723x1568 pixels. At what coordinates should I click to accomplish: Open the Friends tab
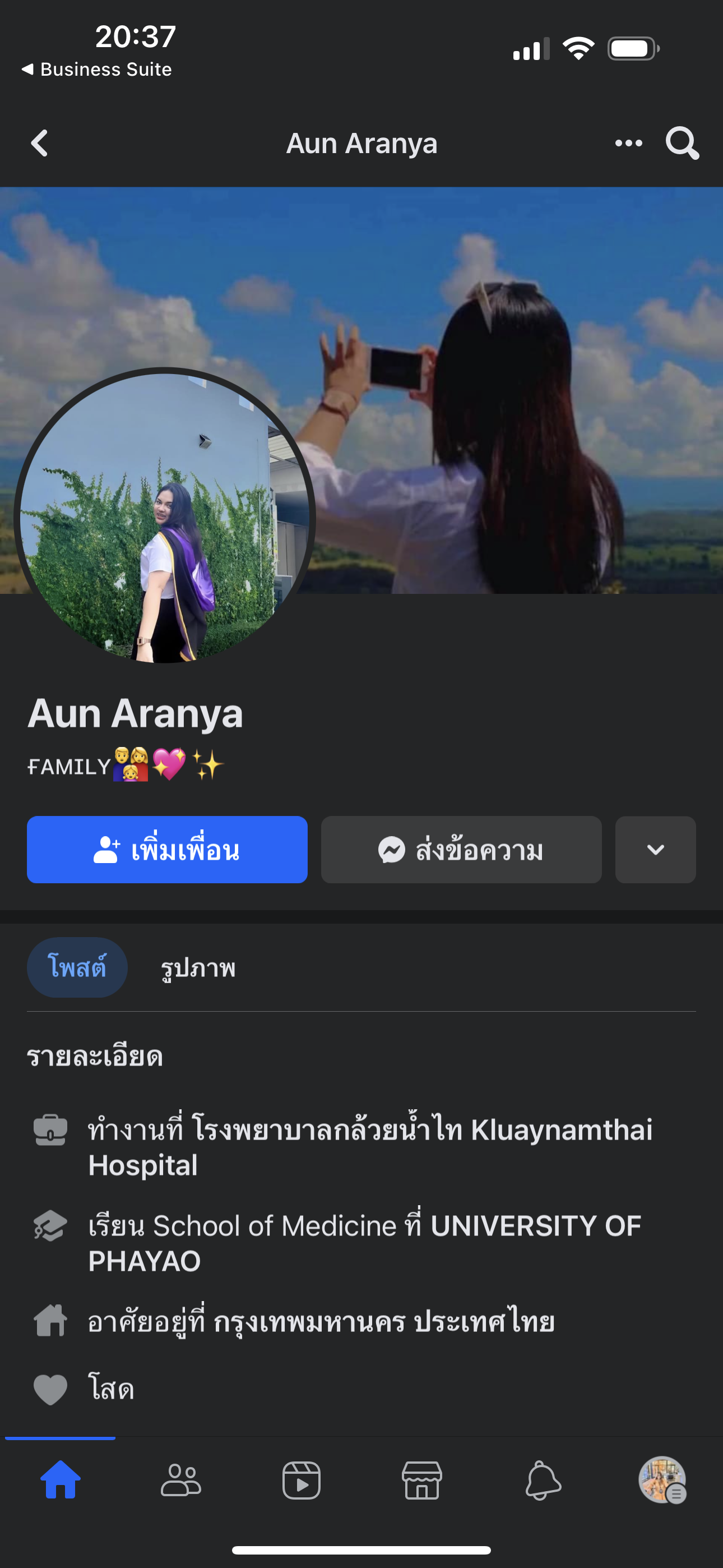[x=180, y=1481]
